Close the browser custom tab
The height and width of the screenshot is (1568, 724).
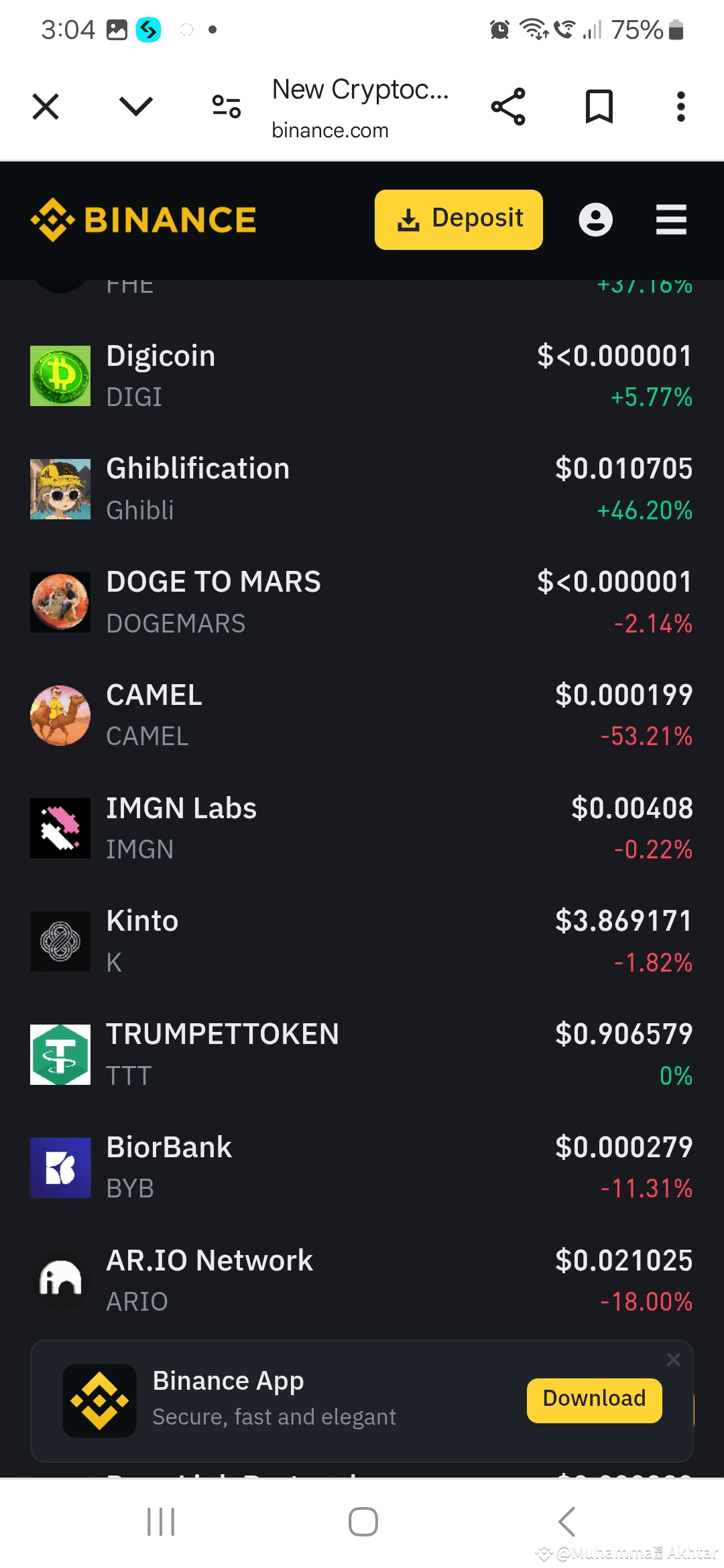pos(46,107)
